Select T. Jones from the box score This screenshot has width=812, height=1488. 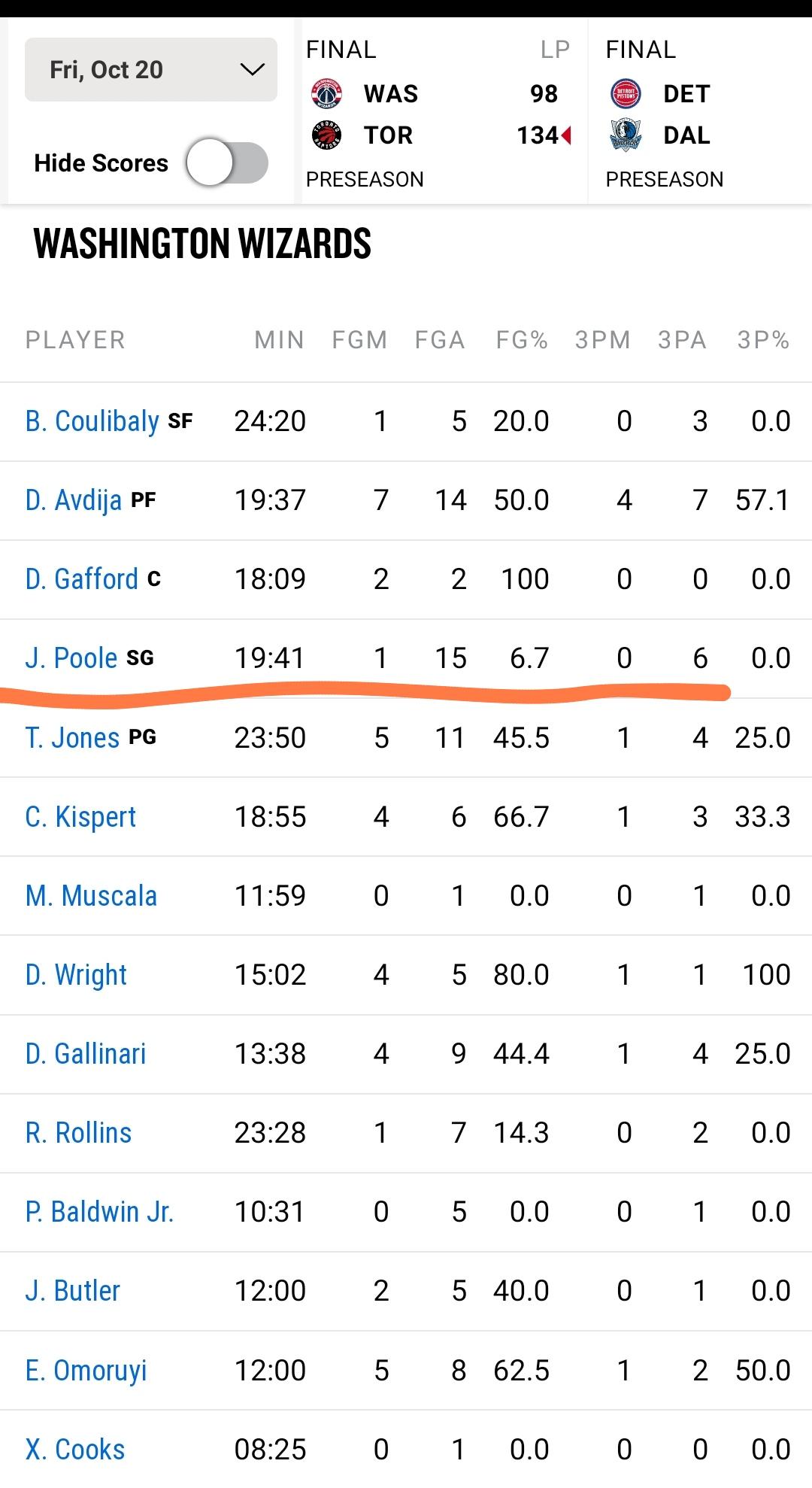tap(72, 738)
